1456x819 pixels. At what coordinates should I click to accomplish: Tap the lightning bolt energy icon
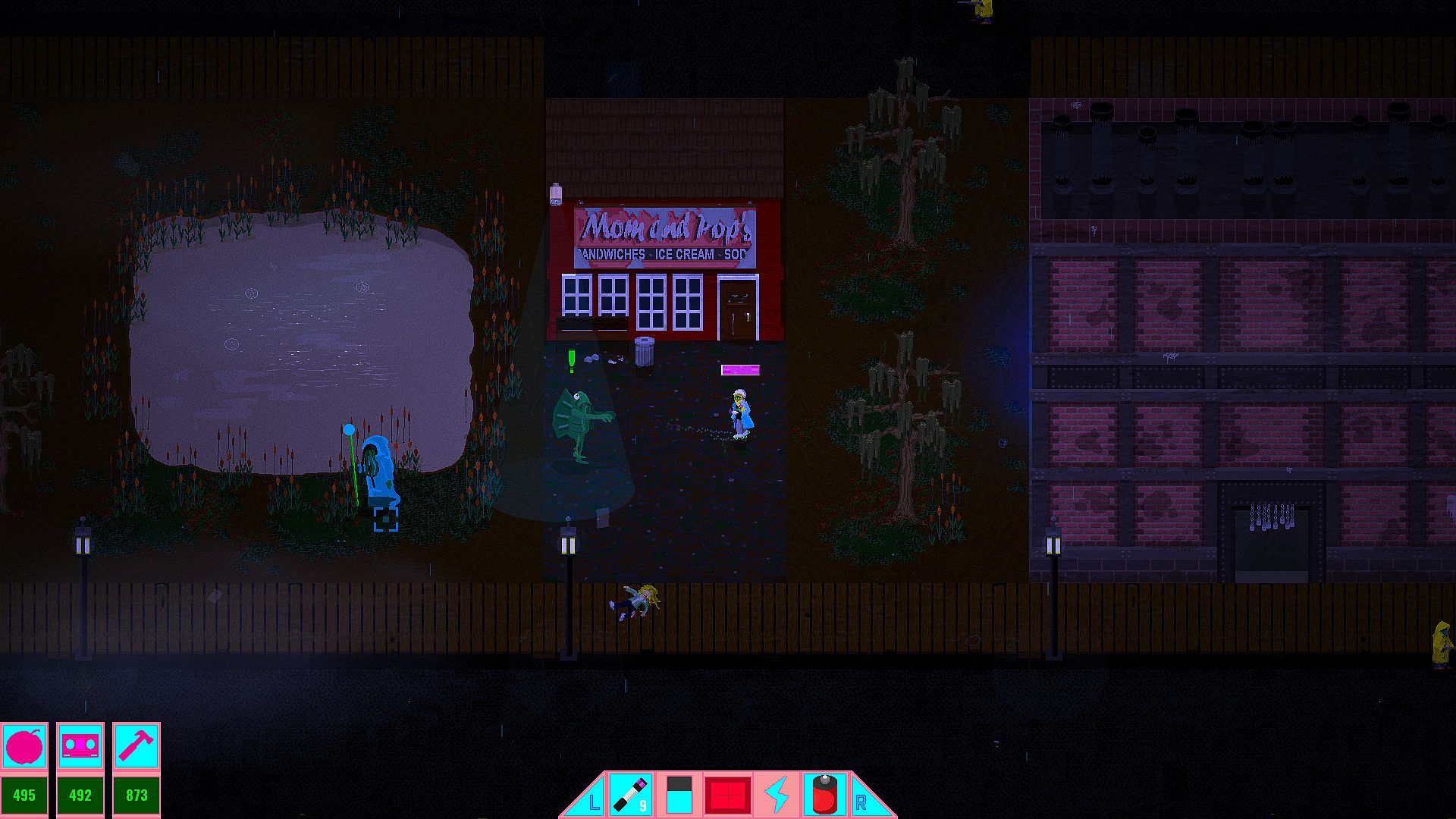click(777, 794)
